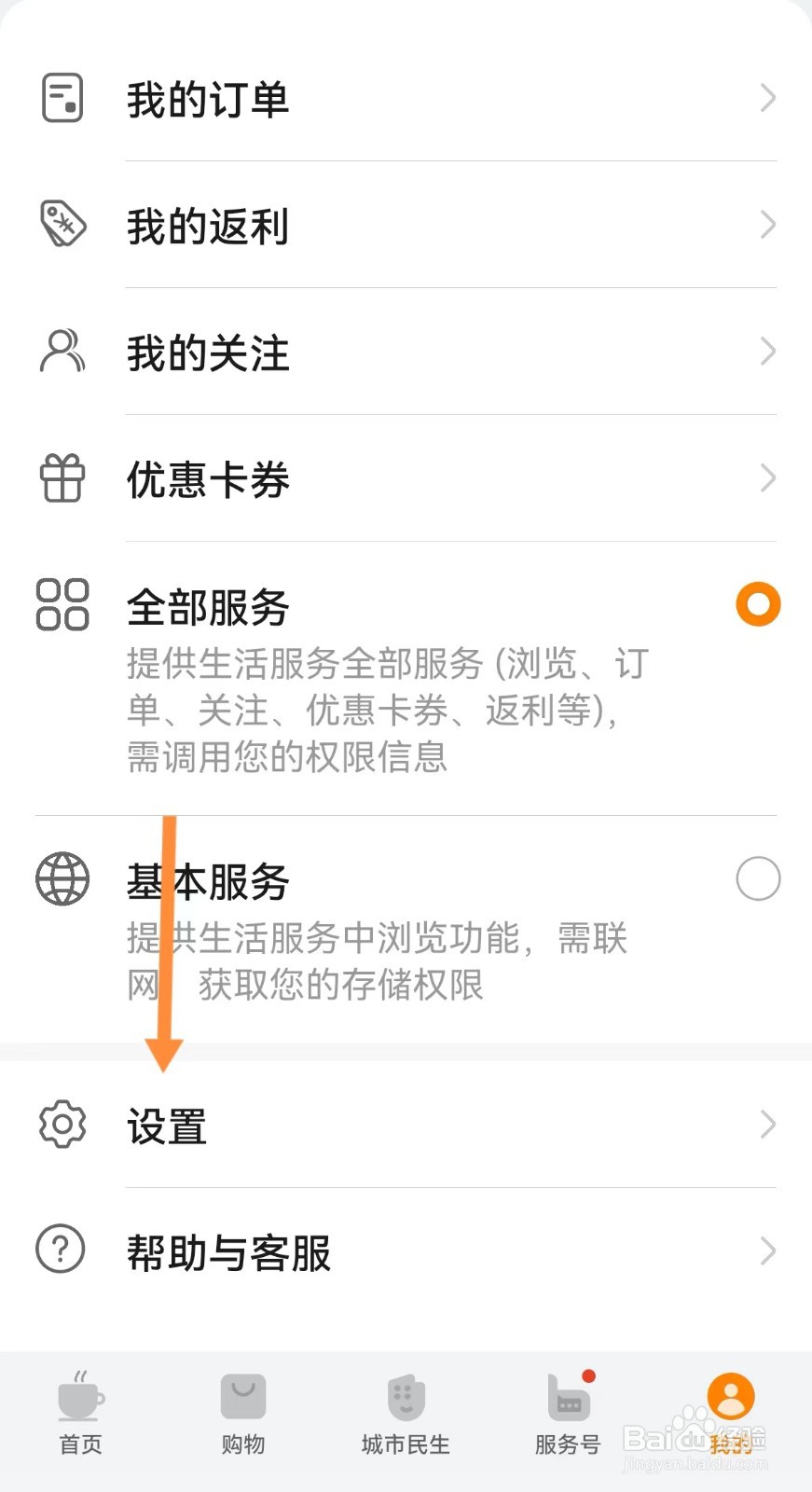Select the 全部服务 radio option

[x=758, y=604]
